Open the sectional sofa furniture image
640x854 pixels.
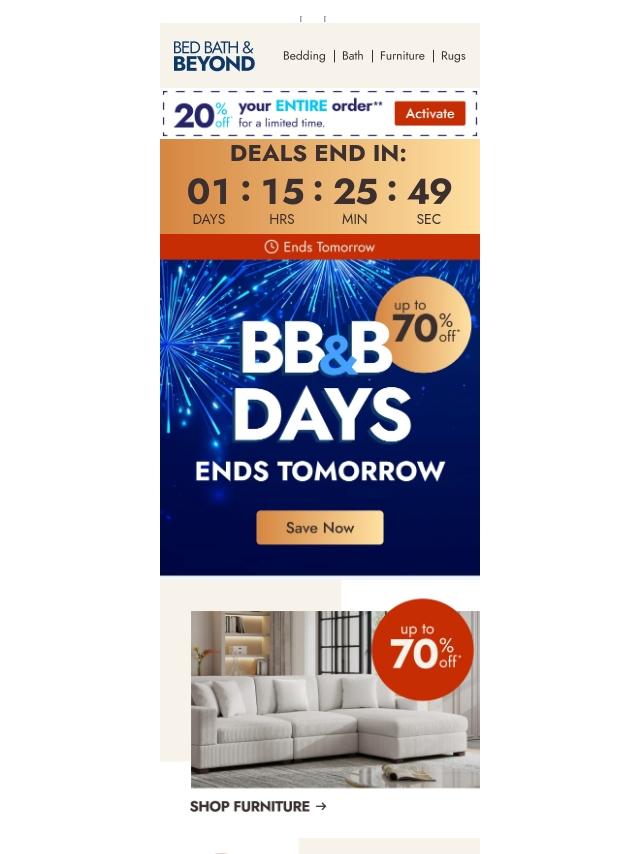[335, 699]
